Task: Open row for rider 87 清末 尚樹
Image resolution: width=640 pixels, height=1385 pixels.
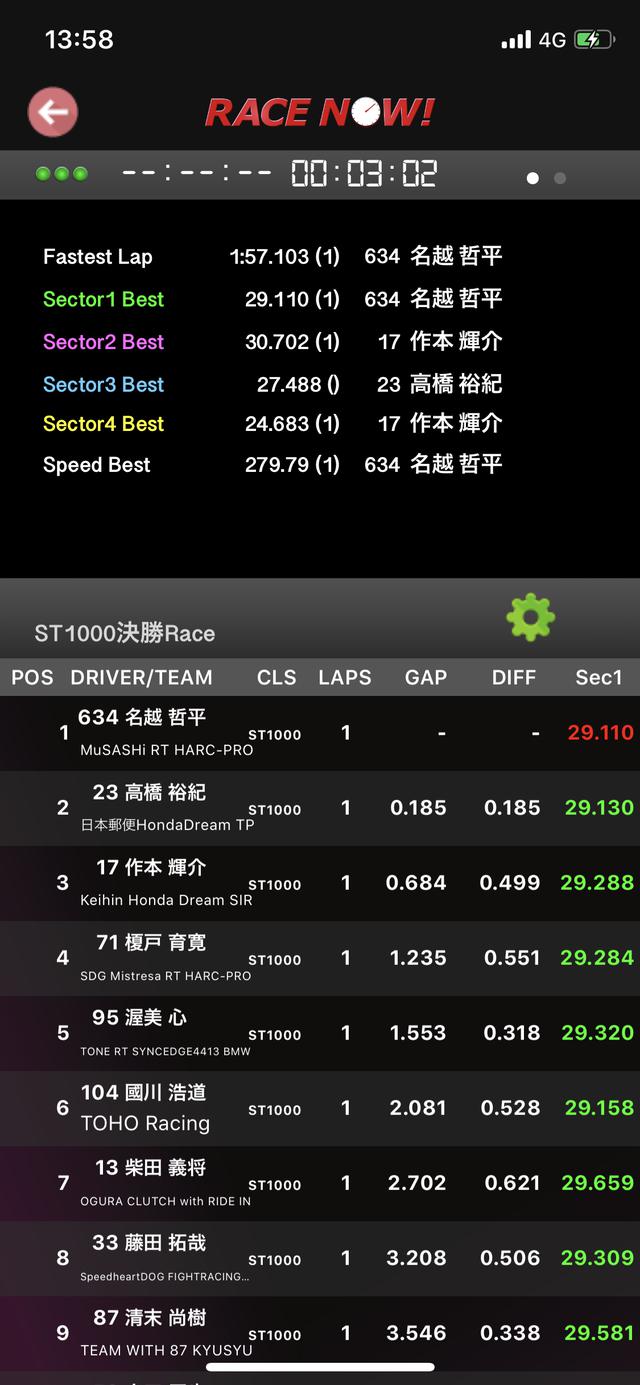Action: (320, 1333)
